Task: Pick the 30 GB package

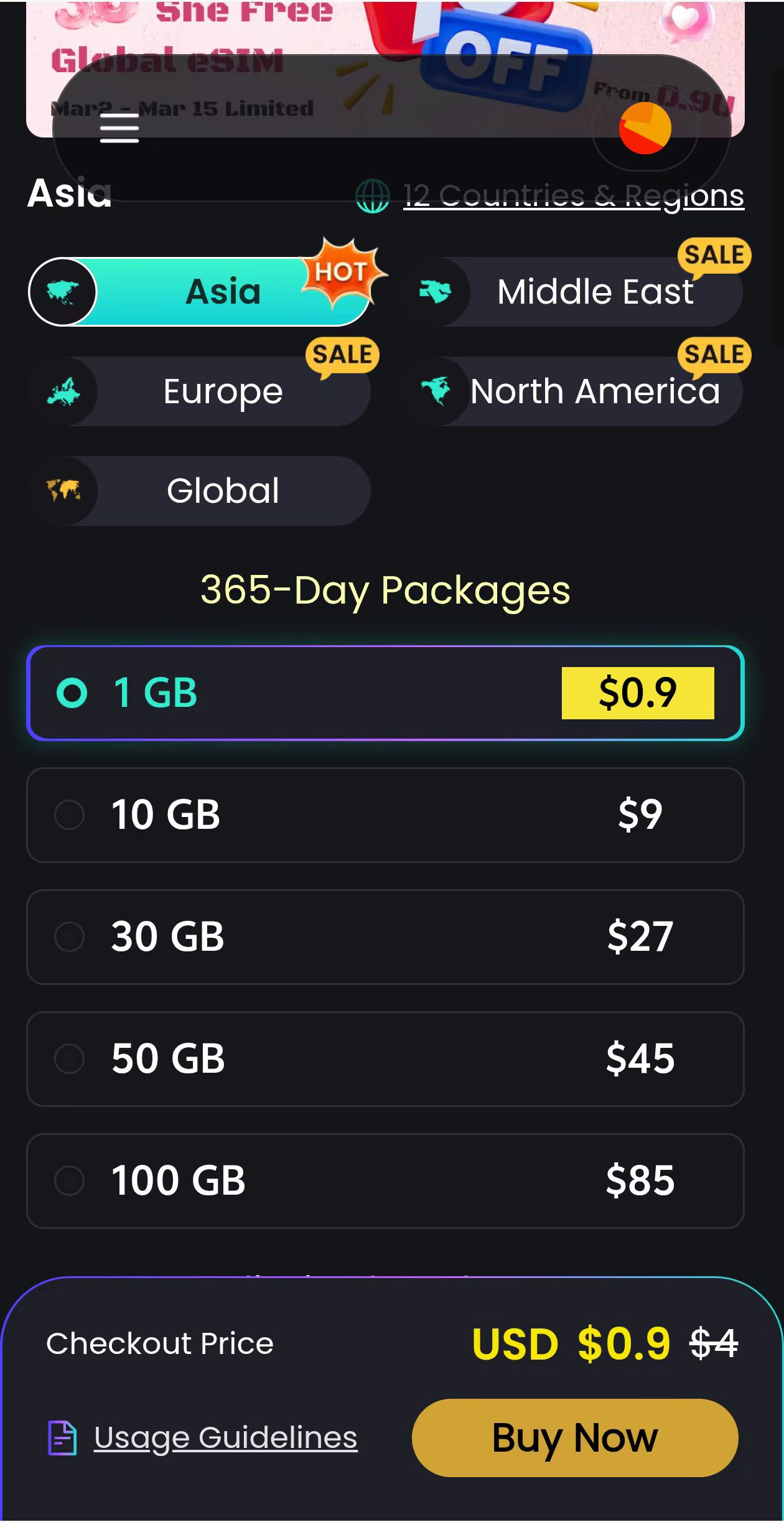Action: point(385,937)
